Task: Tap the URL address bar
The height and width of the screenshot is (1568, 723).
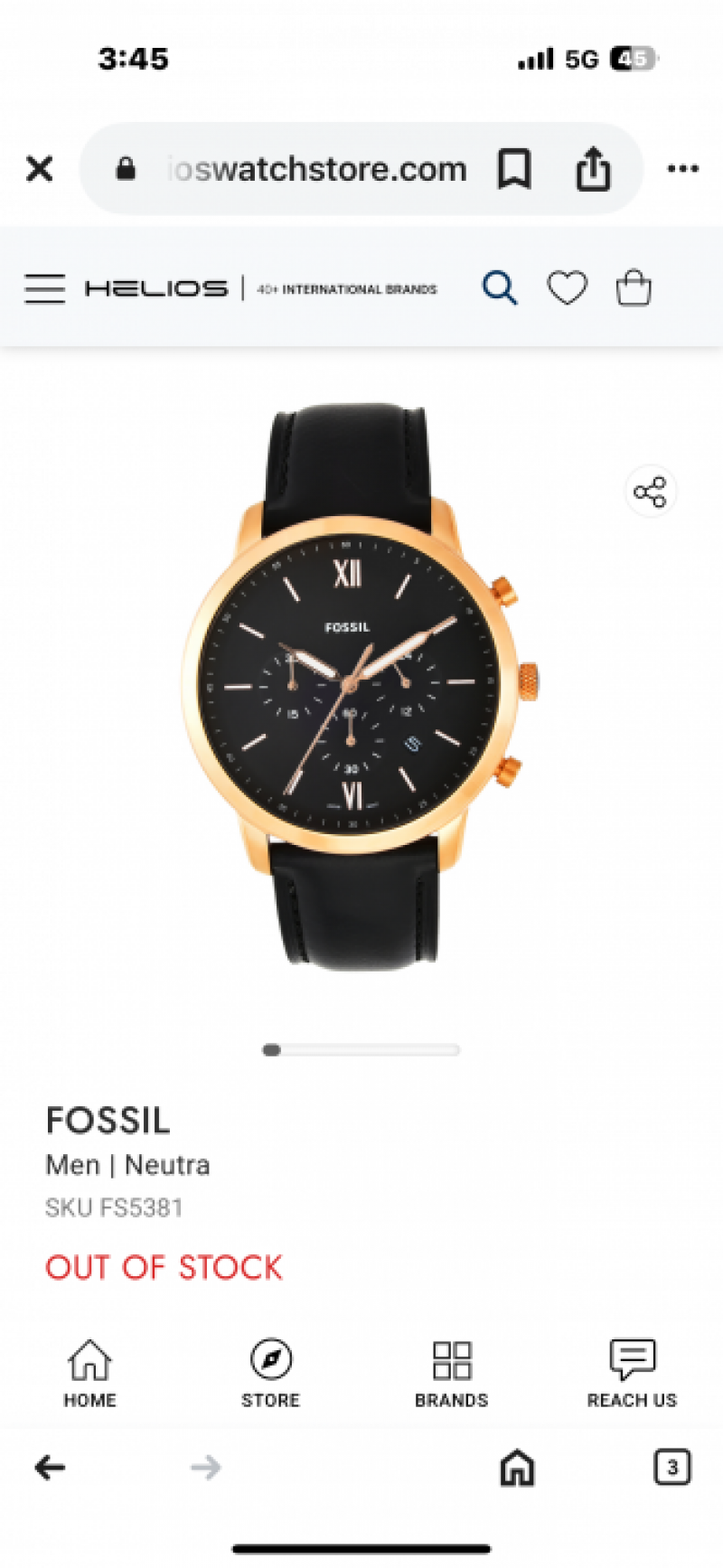Action: pyautogui.click(x=316, y=169)
